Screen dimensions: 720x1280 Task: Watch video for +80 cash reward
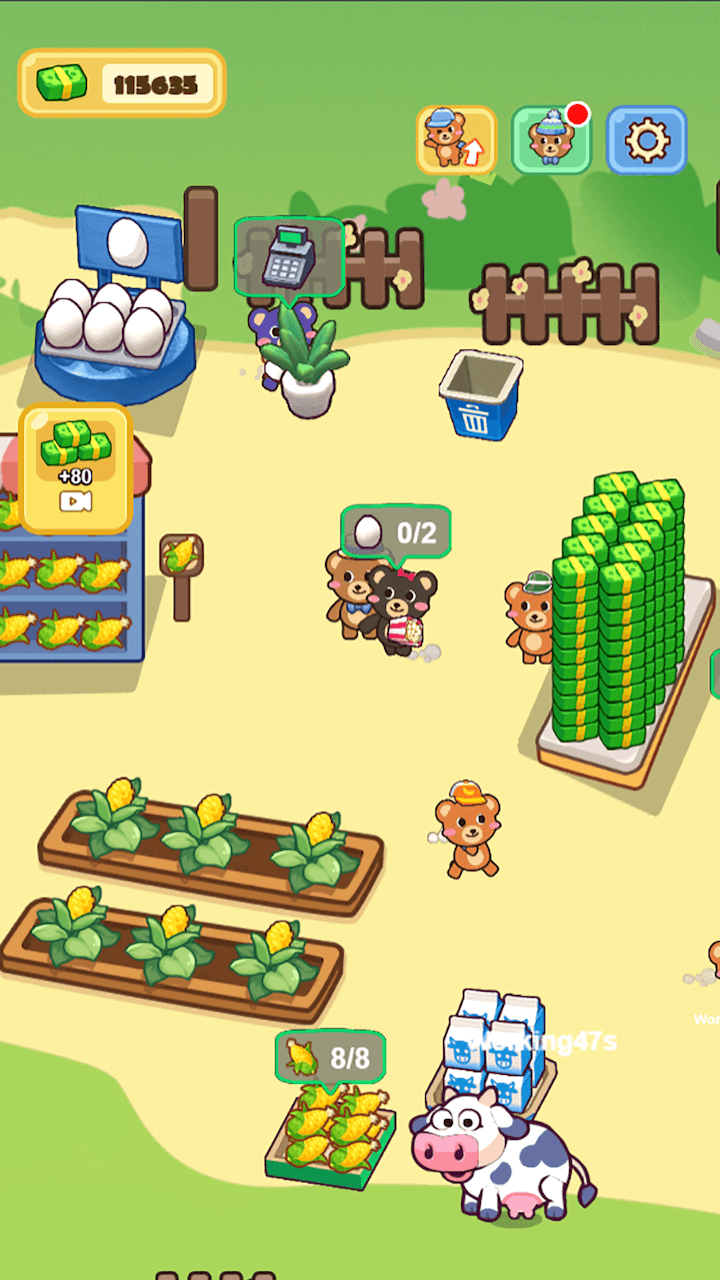[x=76, y=468]
